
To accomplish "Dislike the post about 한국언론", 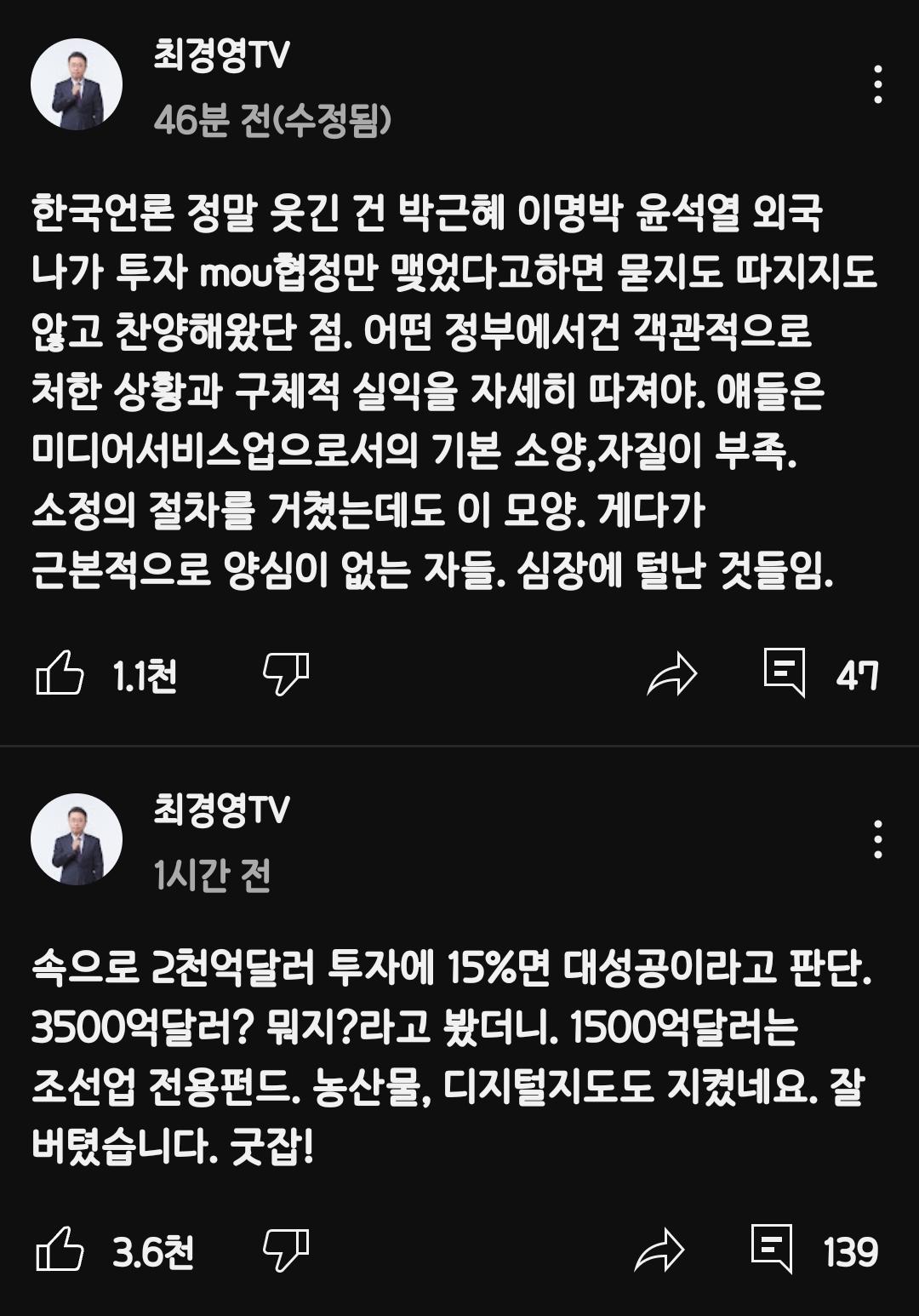I will pyautogui.click(x=286, y=674).
